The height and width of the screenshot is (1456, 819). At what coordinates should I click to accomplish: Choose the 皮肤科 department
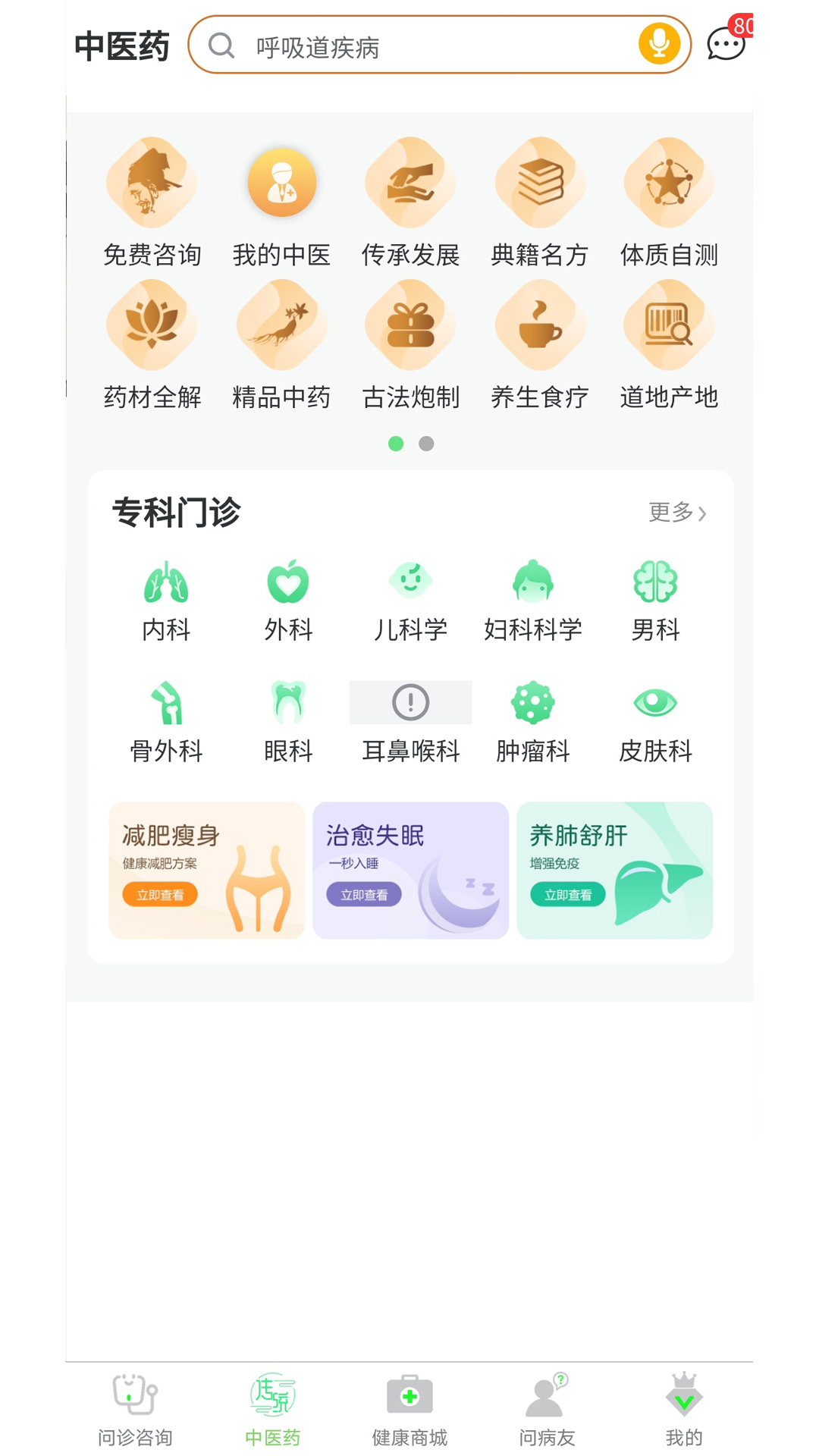[x=655, y=721]
